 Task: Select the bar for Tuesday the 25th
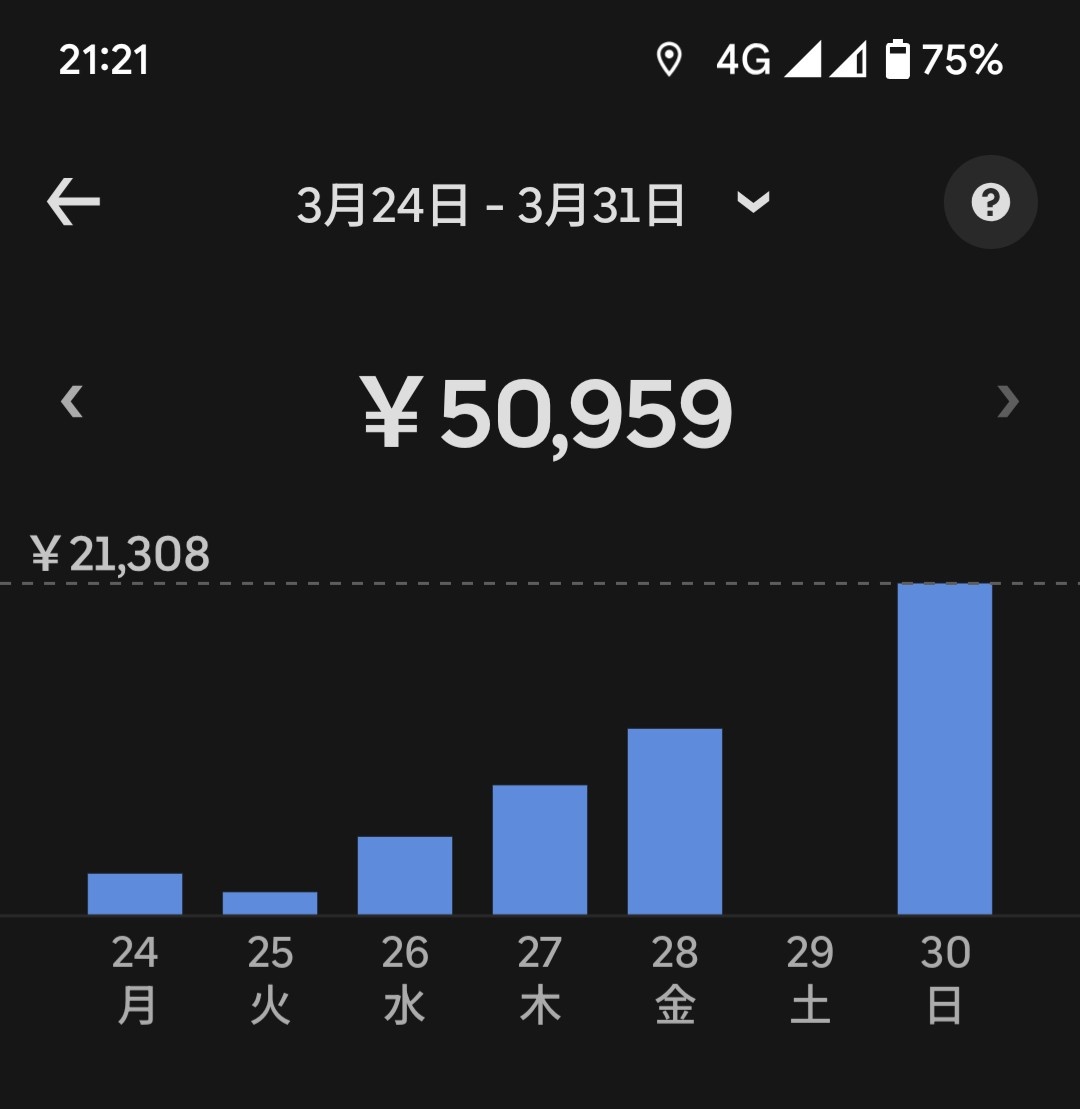[270, 903]
